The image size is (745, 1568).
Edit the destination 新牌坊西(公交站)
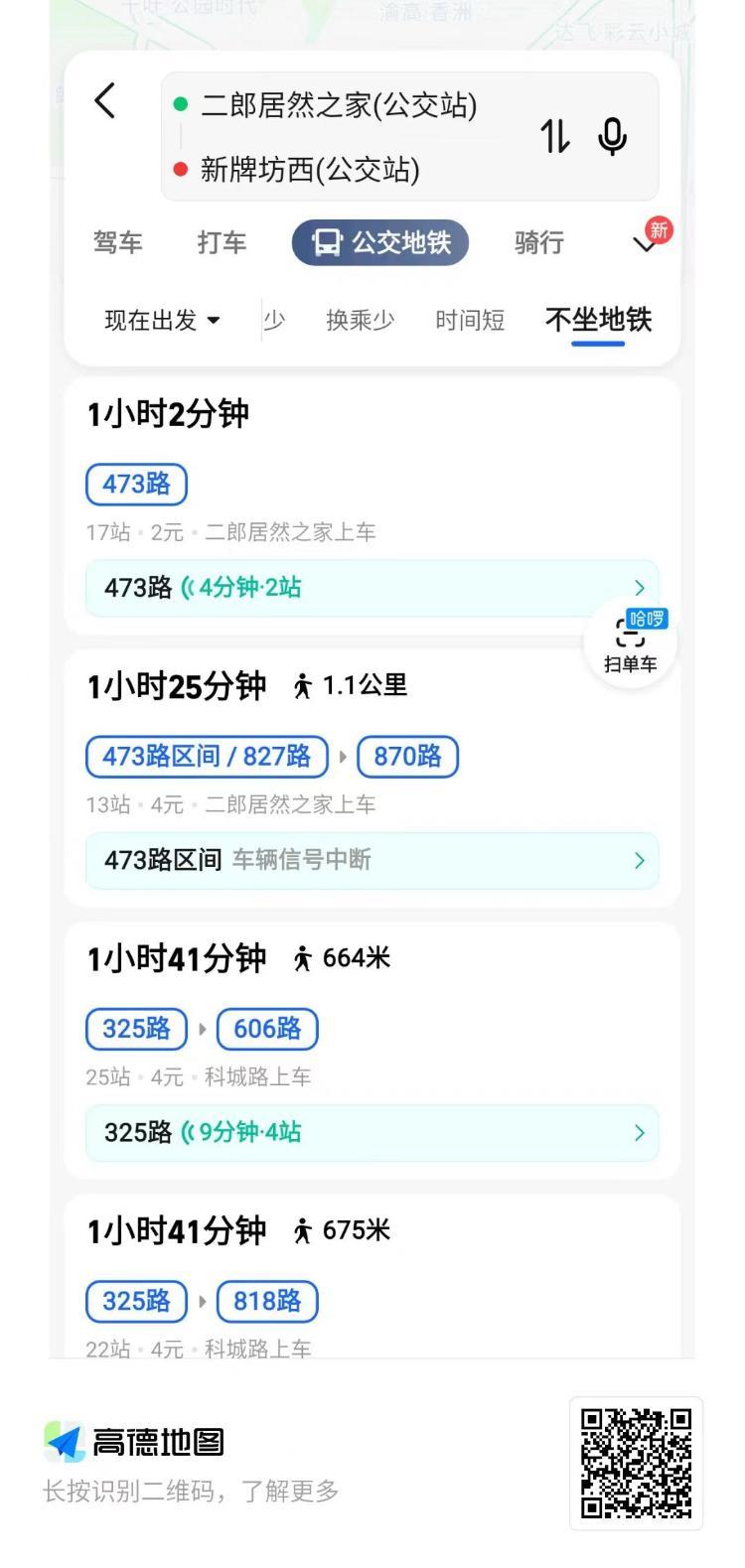click(x=310, y=169)
